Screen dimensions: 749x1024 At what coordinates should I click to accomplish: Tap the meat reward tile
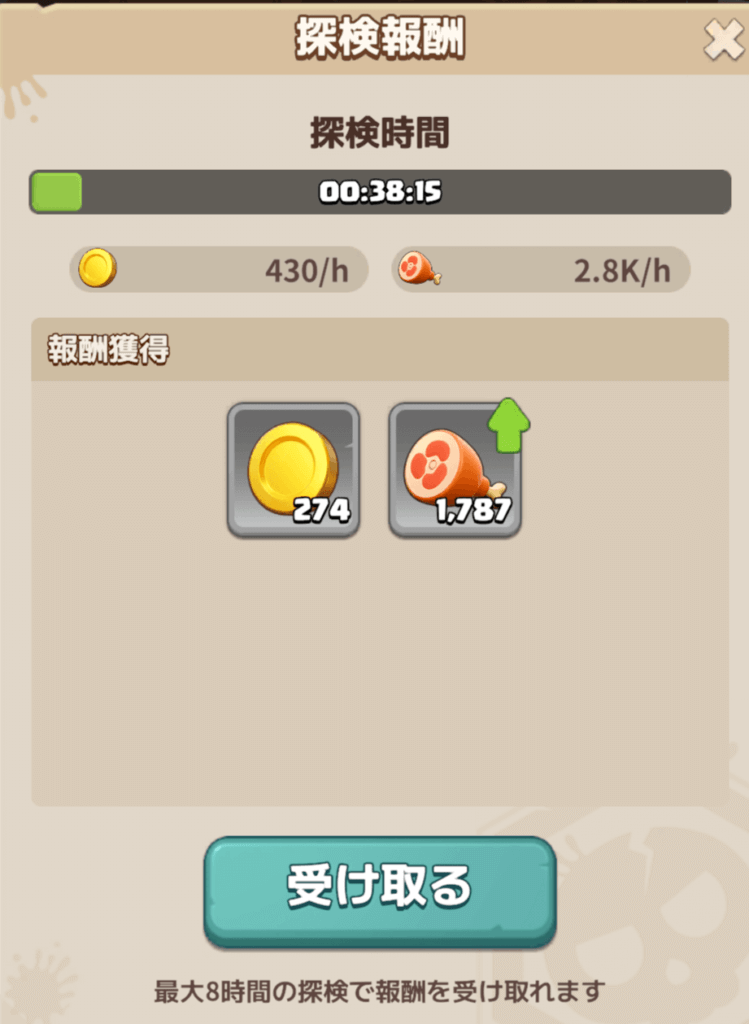(x=454, y=470)
